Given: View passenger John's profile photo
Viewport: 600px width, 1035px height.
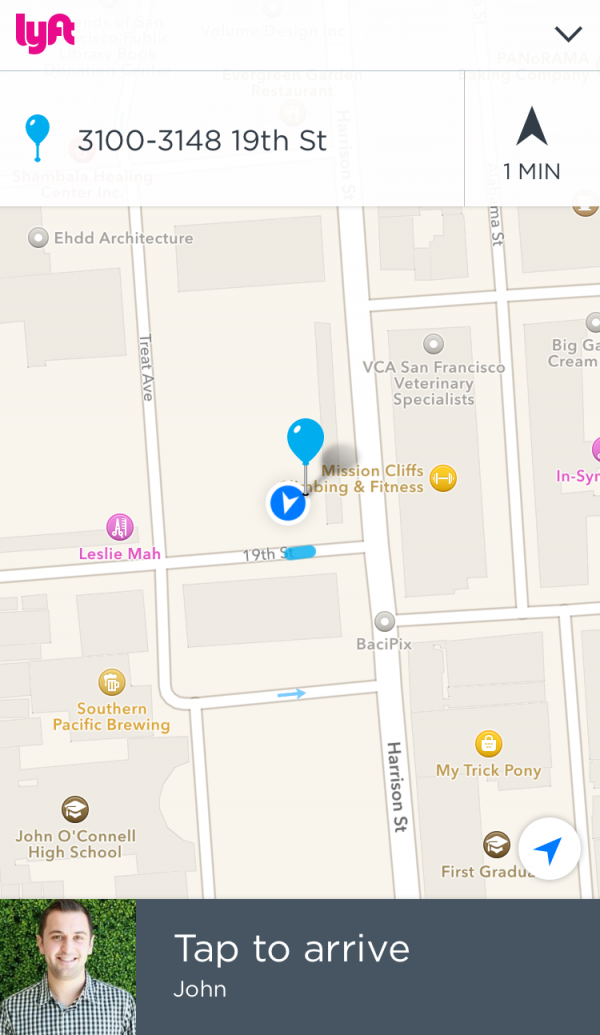Looking at the screenshot, I should coord(68,967).
